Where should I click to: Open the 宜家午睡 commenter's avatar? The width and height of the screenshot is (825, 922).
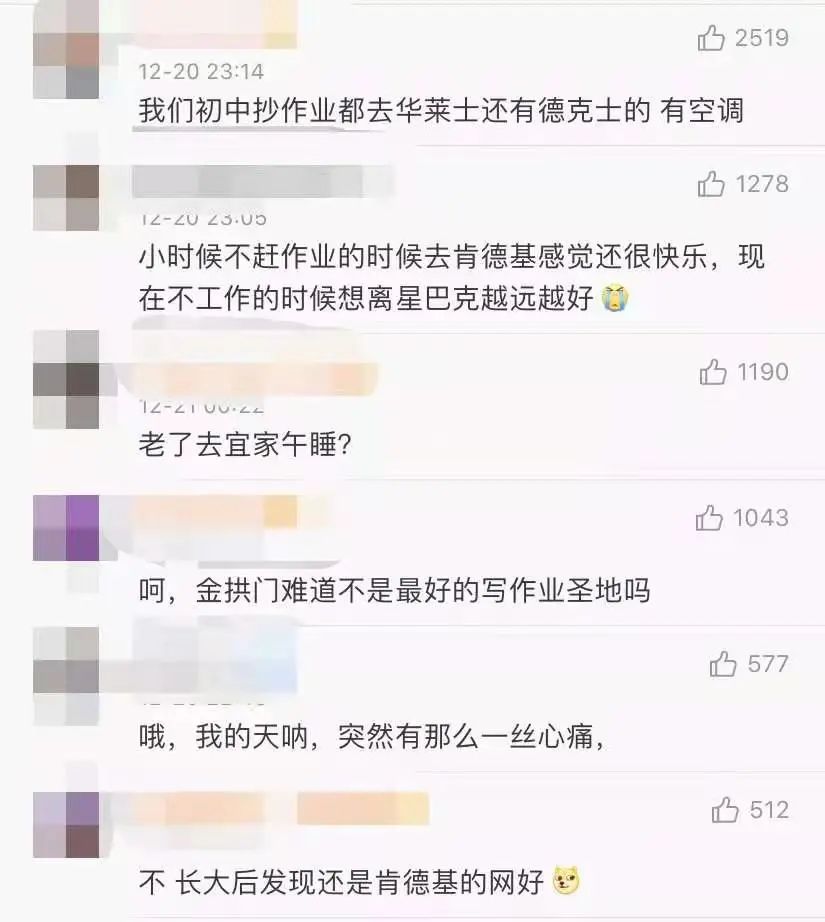coord(66,379)
